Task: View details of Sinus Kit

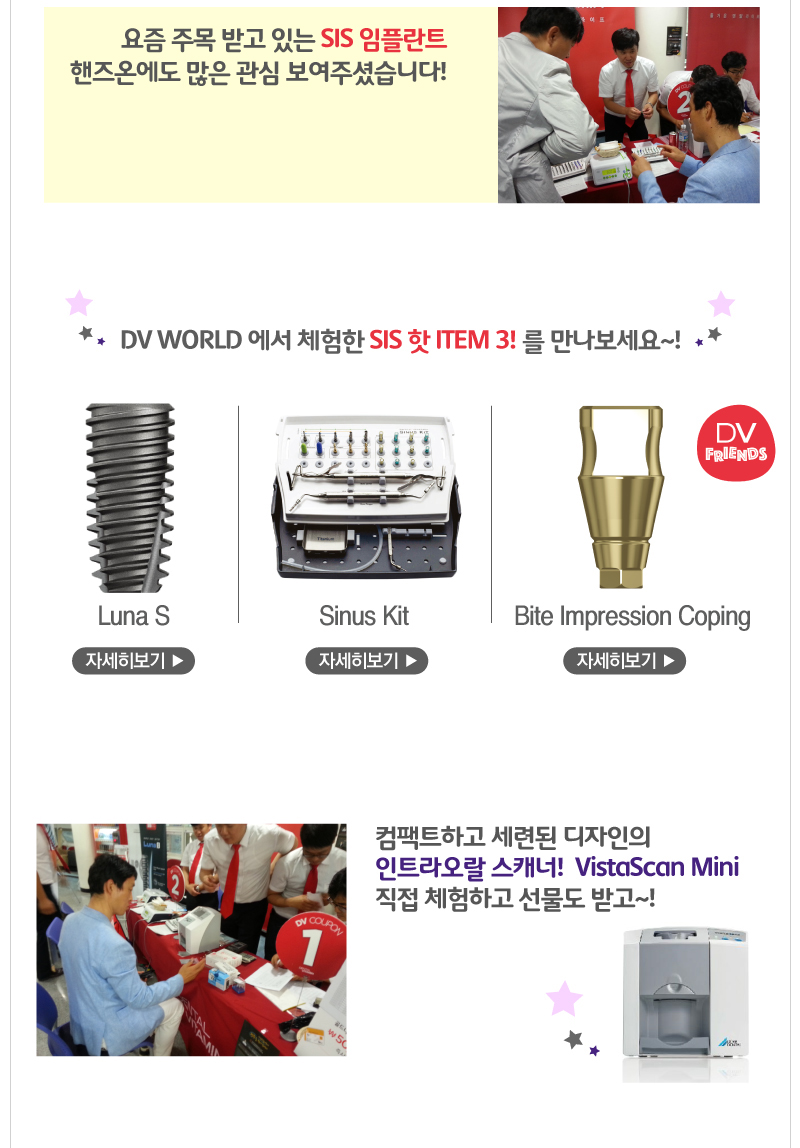Action: point(366,661)
